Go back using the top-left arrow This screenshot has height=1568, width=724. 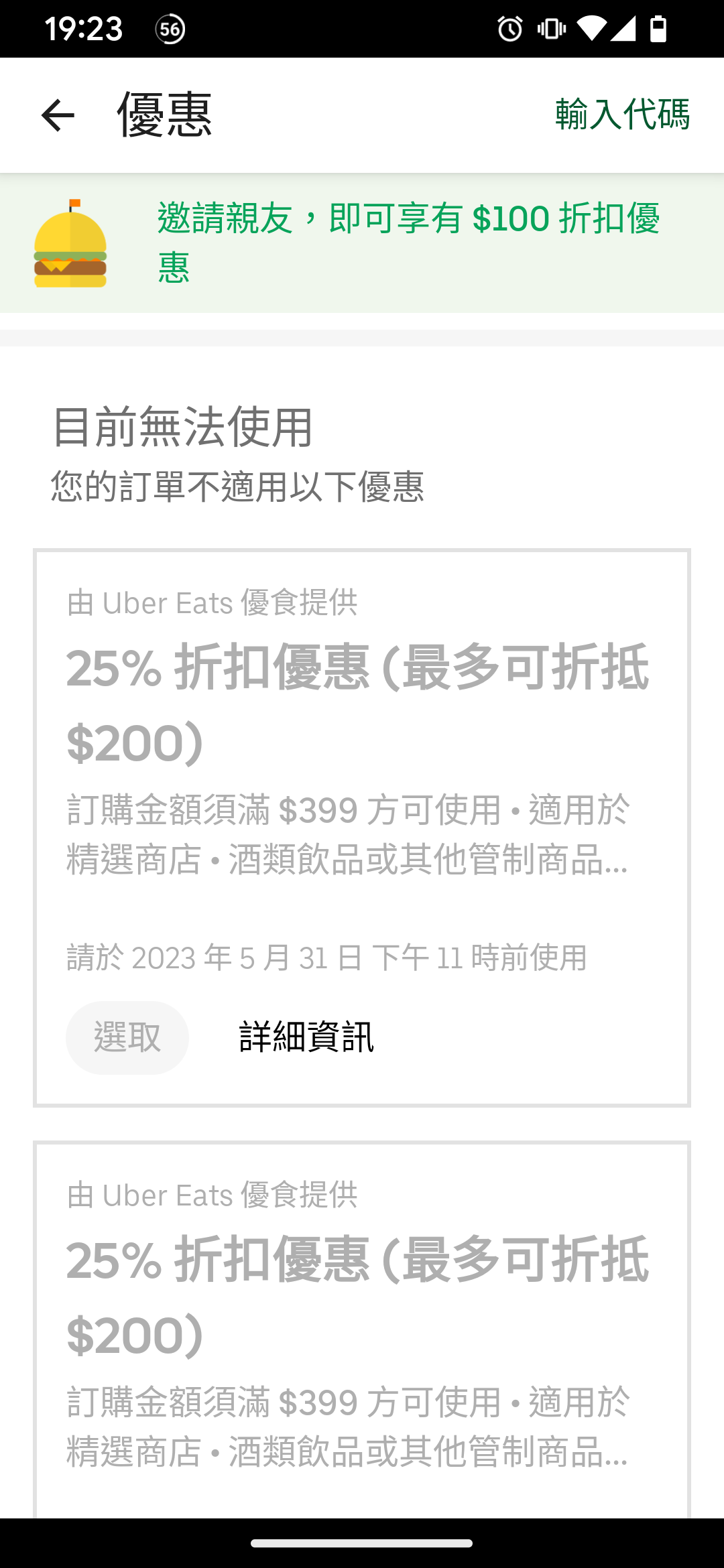[x=58, y=115]
